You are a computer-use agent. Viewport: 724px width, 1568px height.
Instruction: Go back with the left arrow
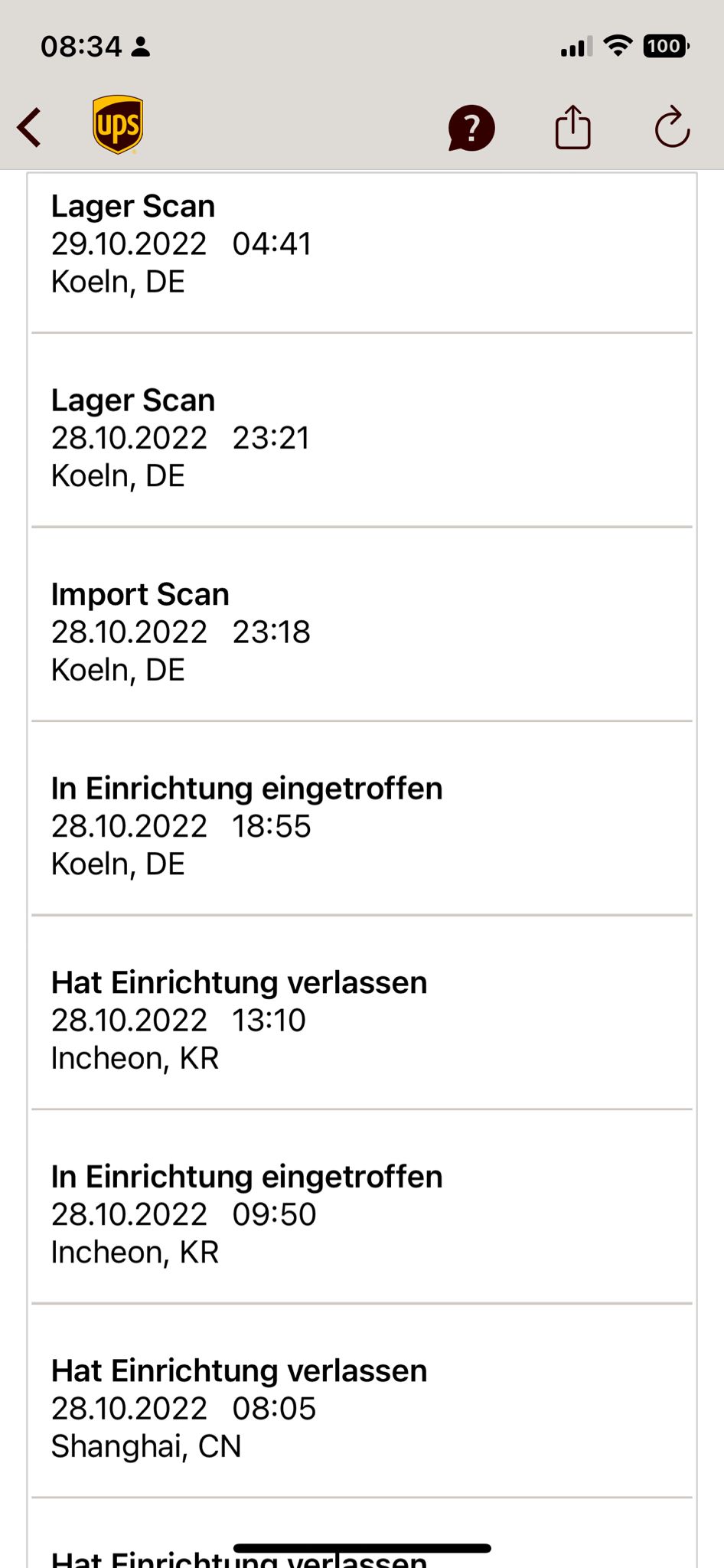[29, 127]
